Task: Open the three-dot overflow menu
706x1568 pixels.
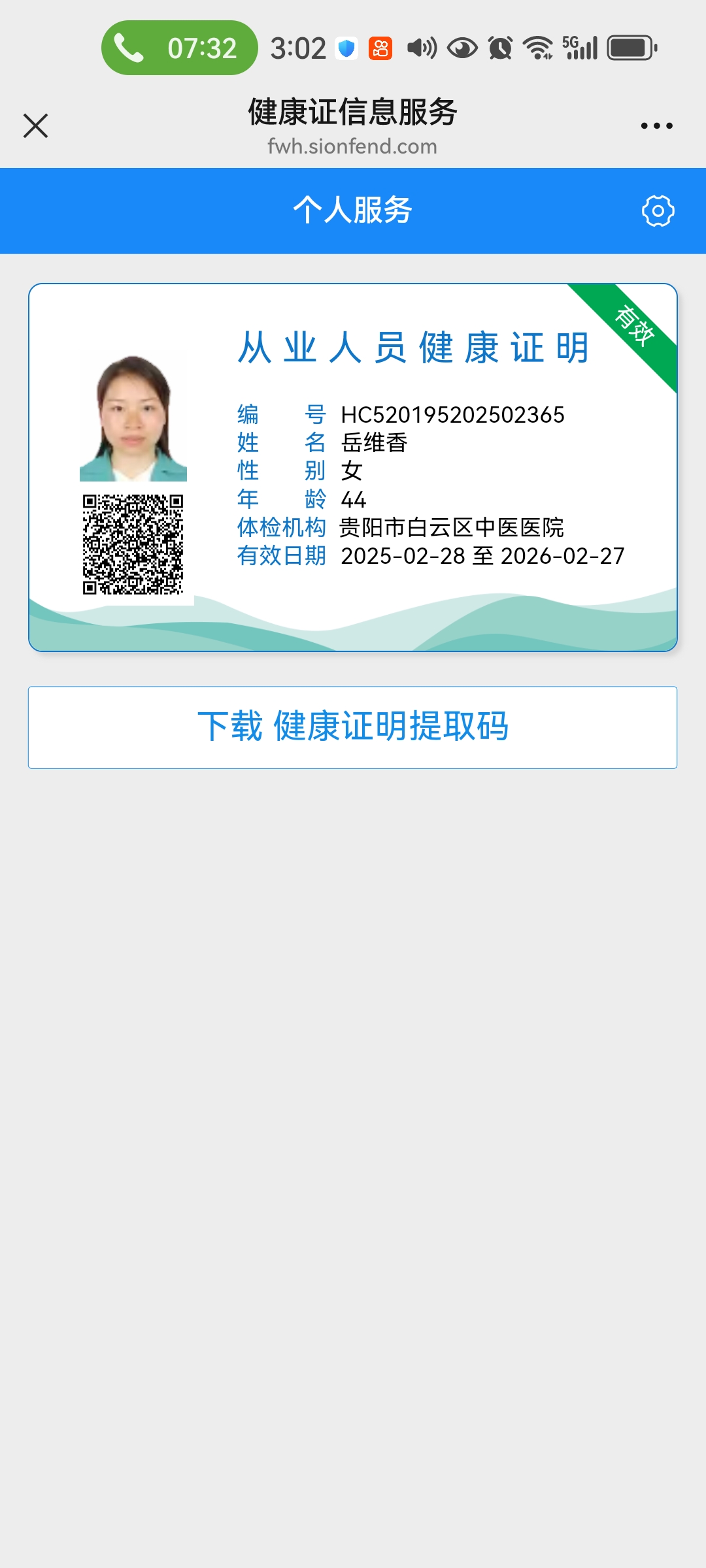Action: pyautogui.click(x=656, y=125)
